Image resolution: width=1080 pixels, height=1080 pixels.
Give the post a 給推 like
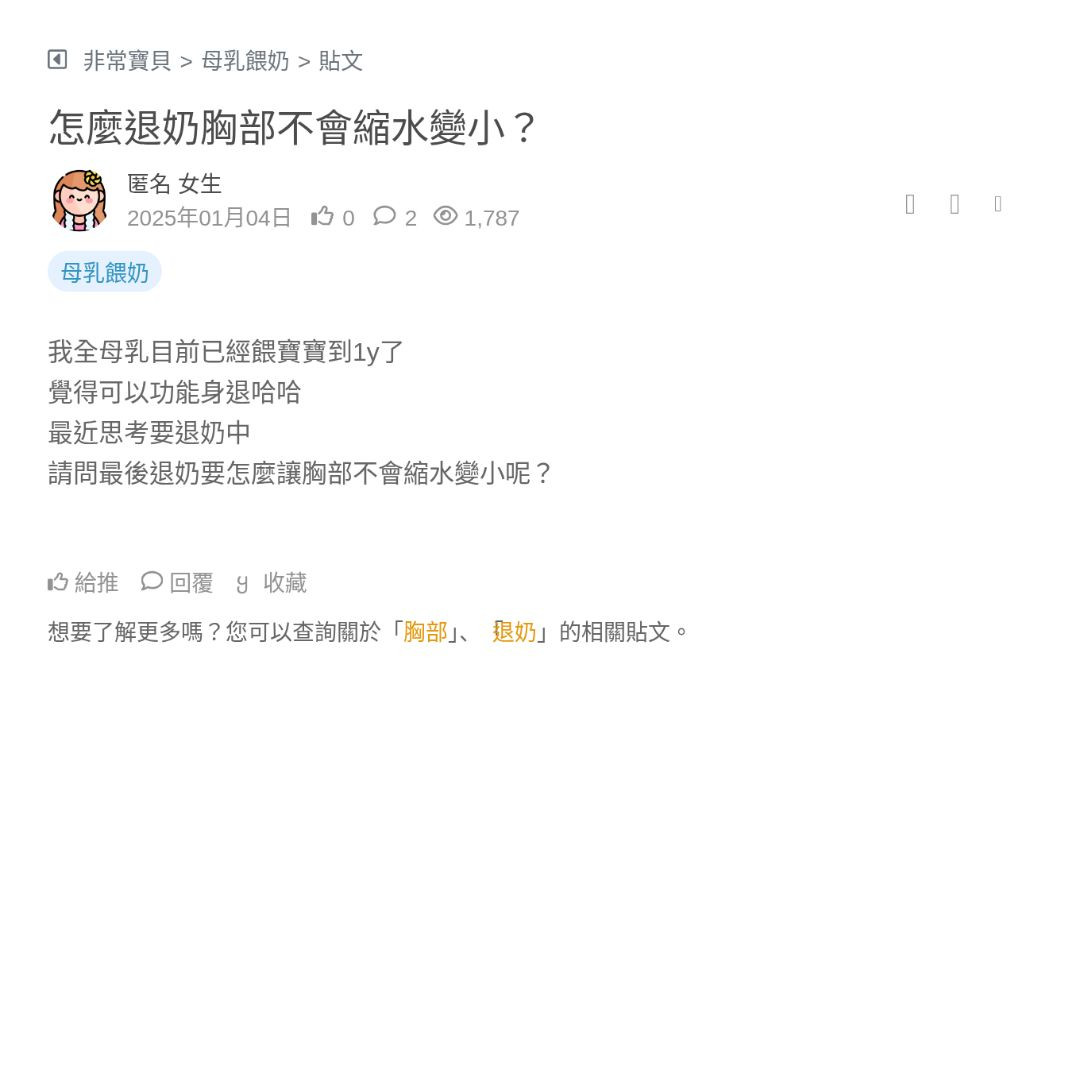tap(83, 582)
